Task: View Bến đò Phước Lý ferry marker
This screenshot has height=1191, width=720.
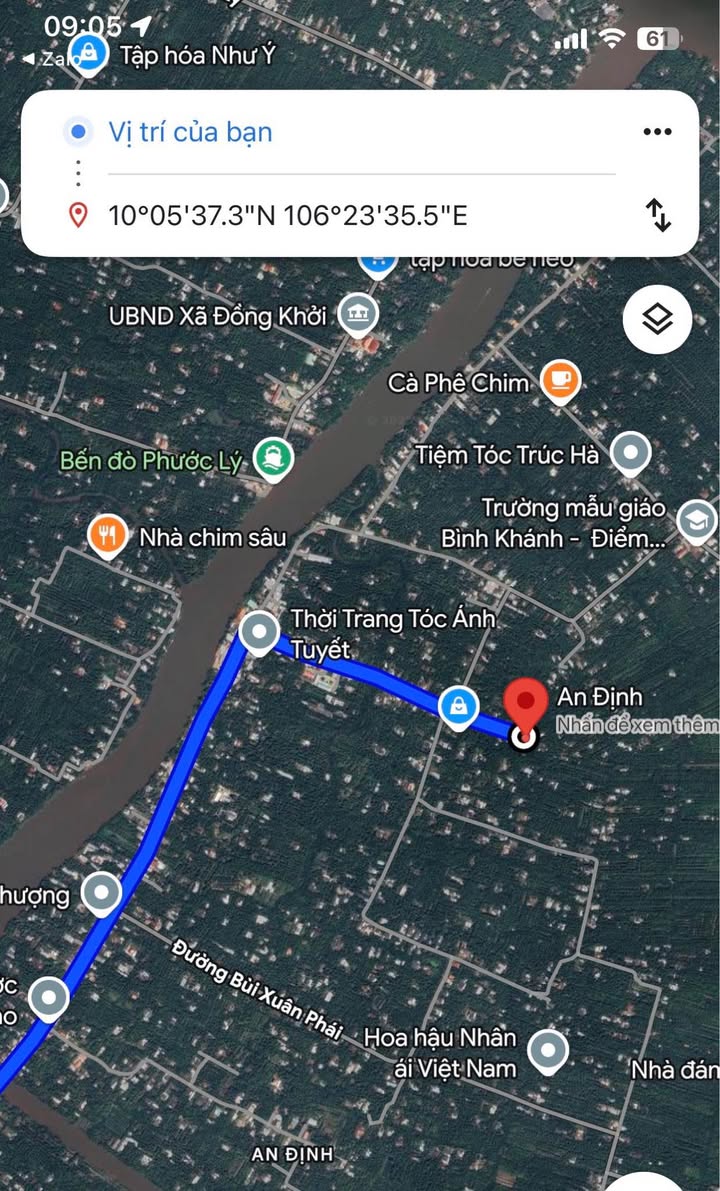Action: pos(273,458)
